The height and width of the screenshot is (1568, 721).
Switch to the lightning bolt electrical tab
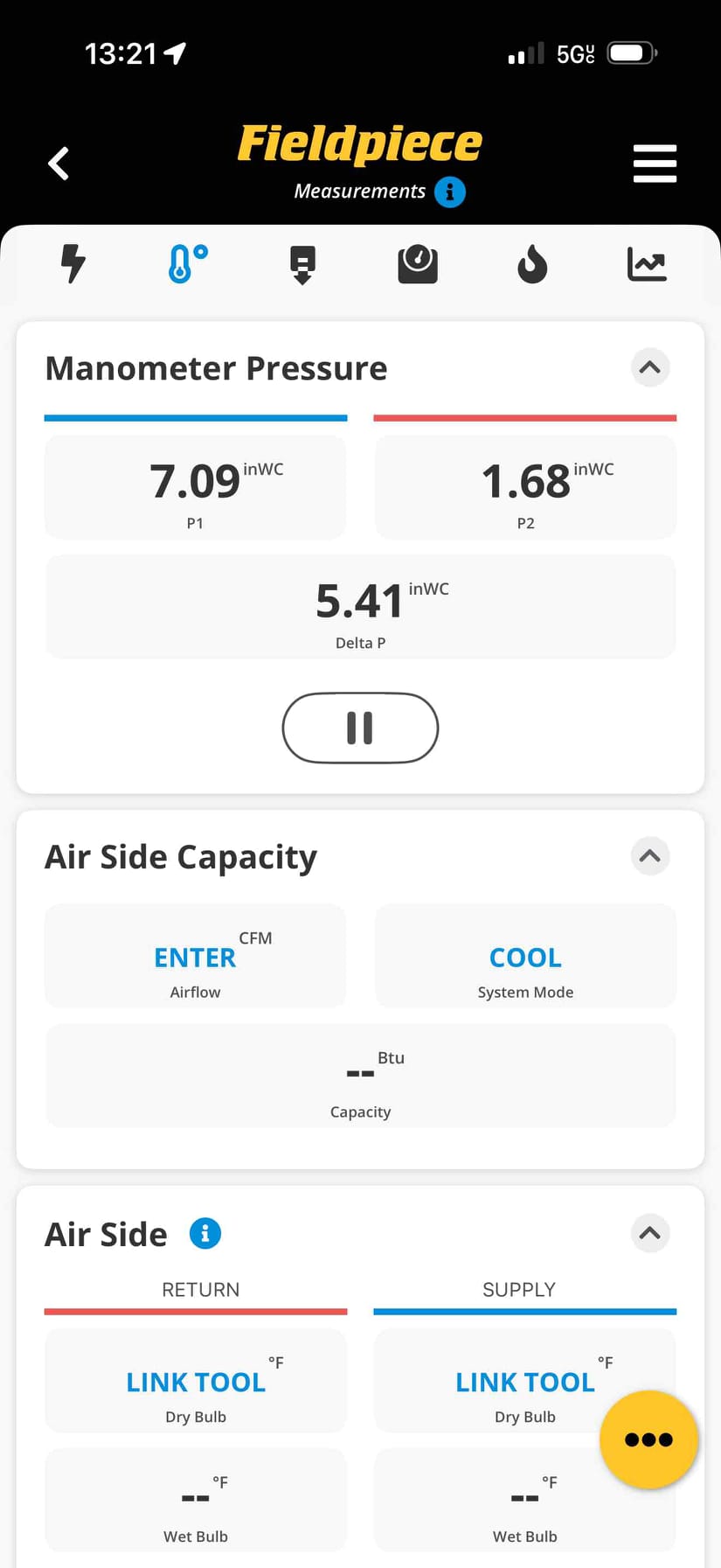click(x=73, y=263)
